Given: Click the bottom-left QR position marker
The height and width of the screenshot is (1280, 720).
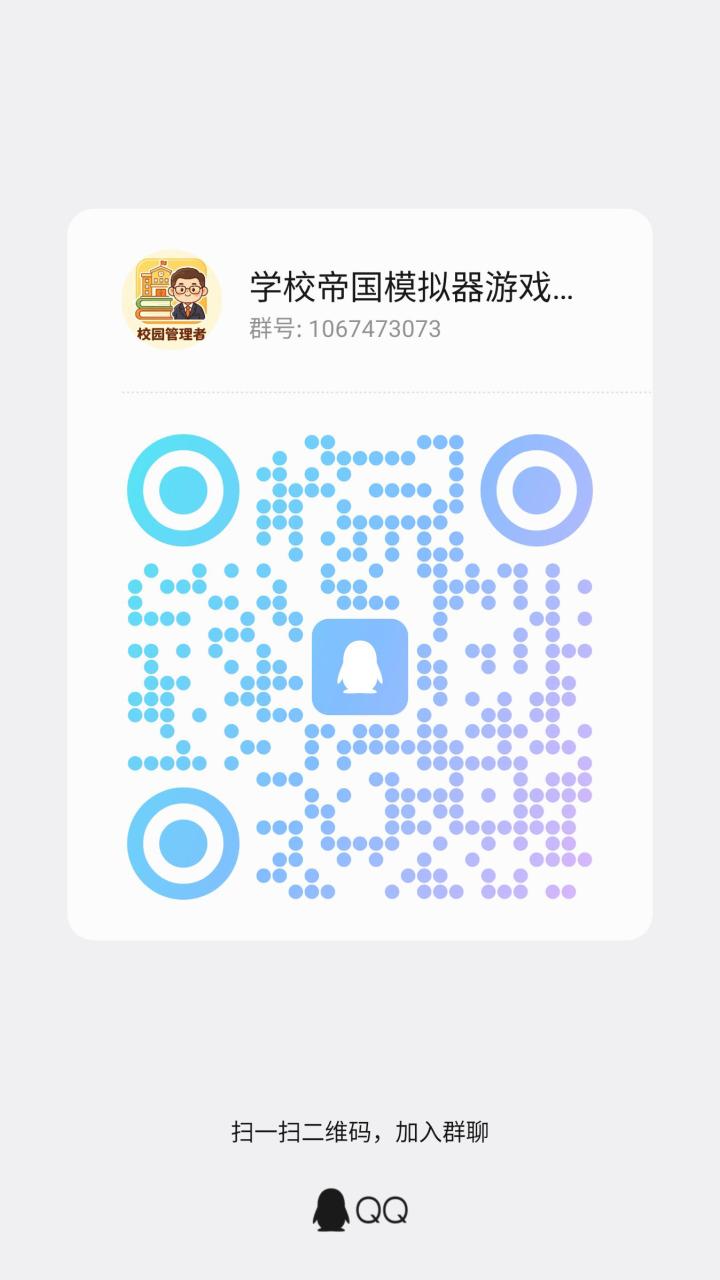Looking at the screenshot, I should pos(183,841).
